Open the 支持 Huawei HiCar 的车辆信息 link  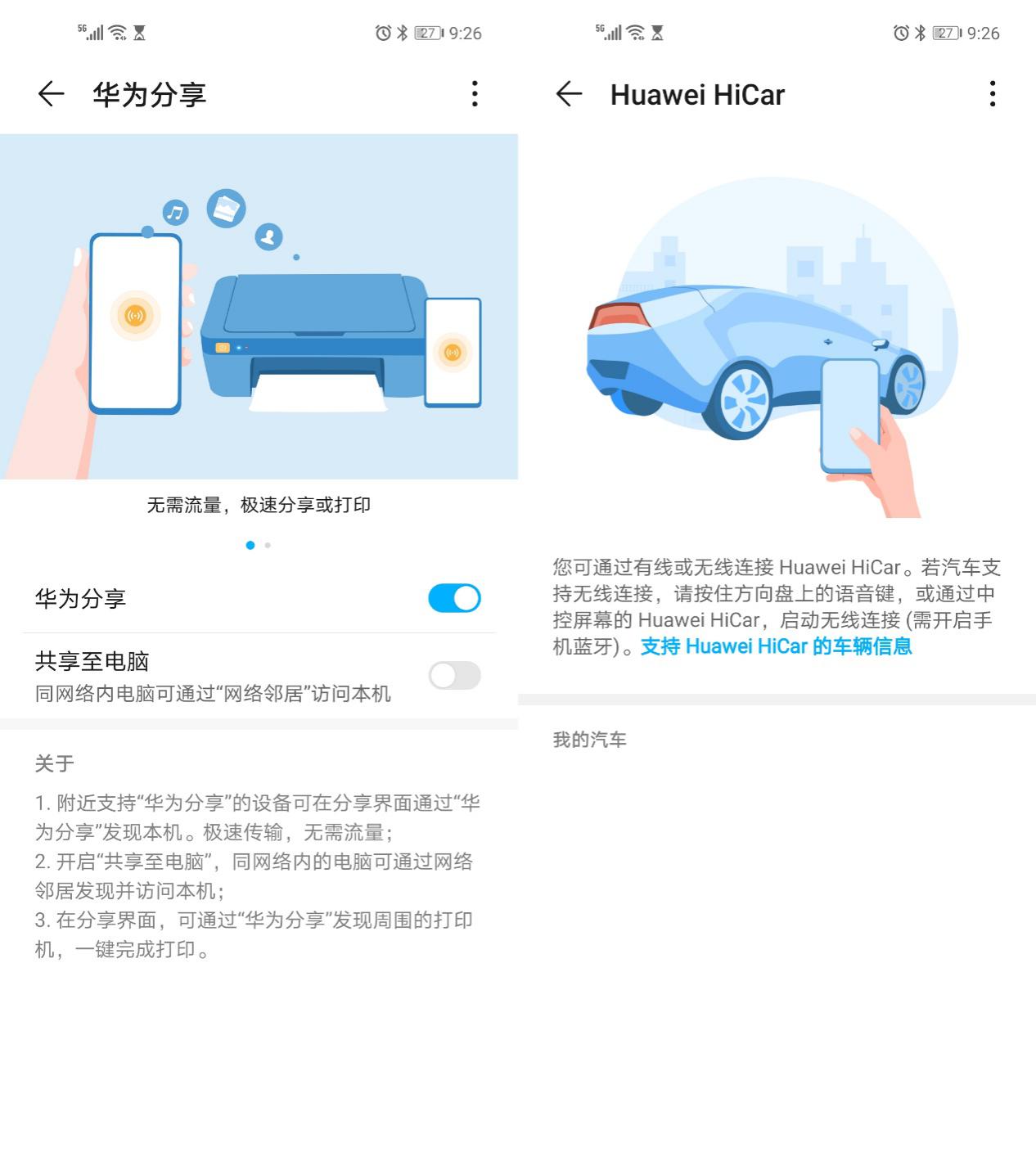(x=776, y=646)
